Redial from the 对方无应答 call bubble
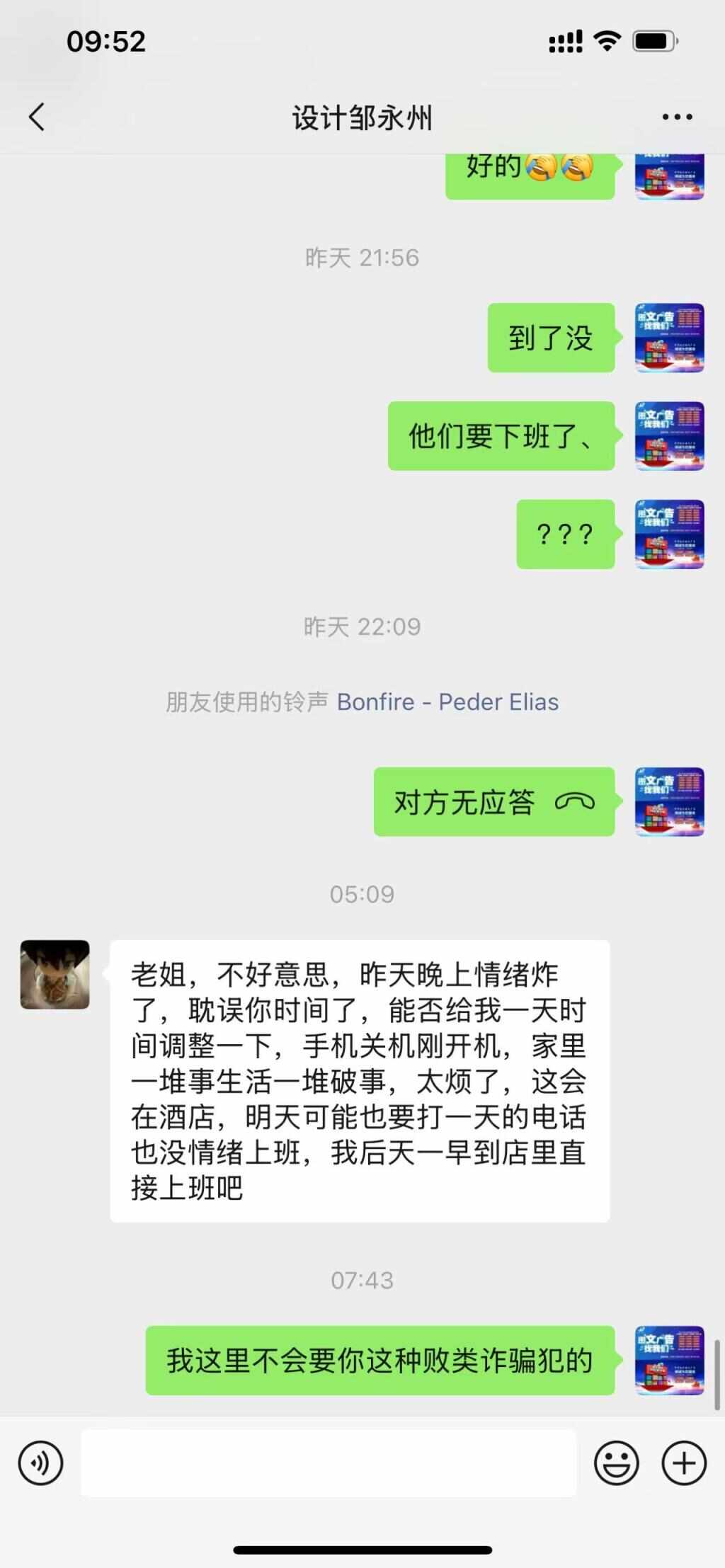725x1568 pixels. pyautogui.click(x=493, y=802)
